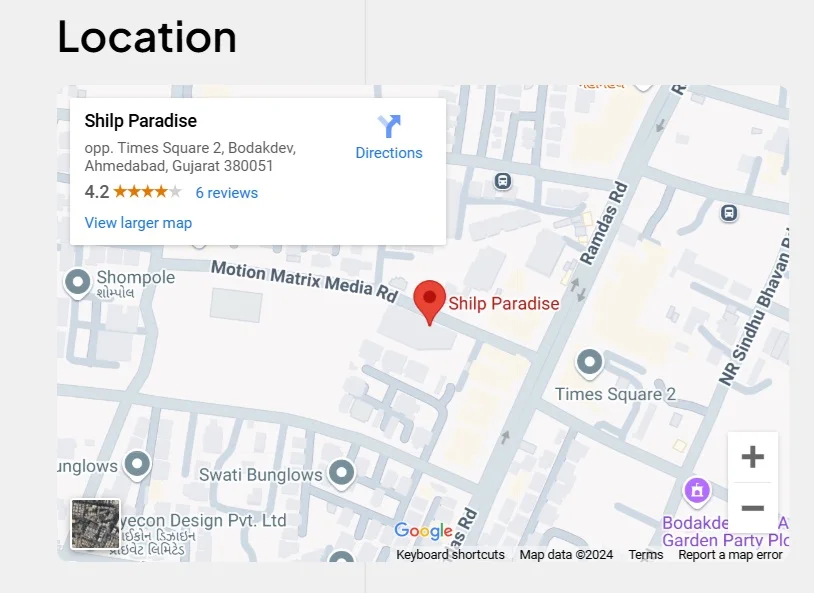Tap the Times Square 2 marker
This screenshot has height=593, width=814.
click(590, 362)
